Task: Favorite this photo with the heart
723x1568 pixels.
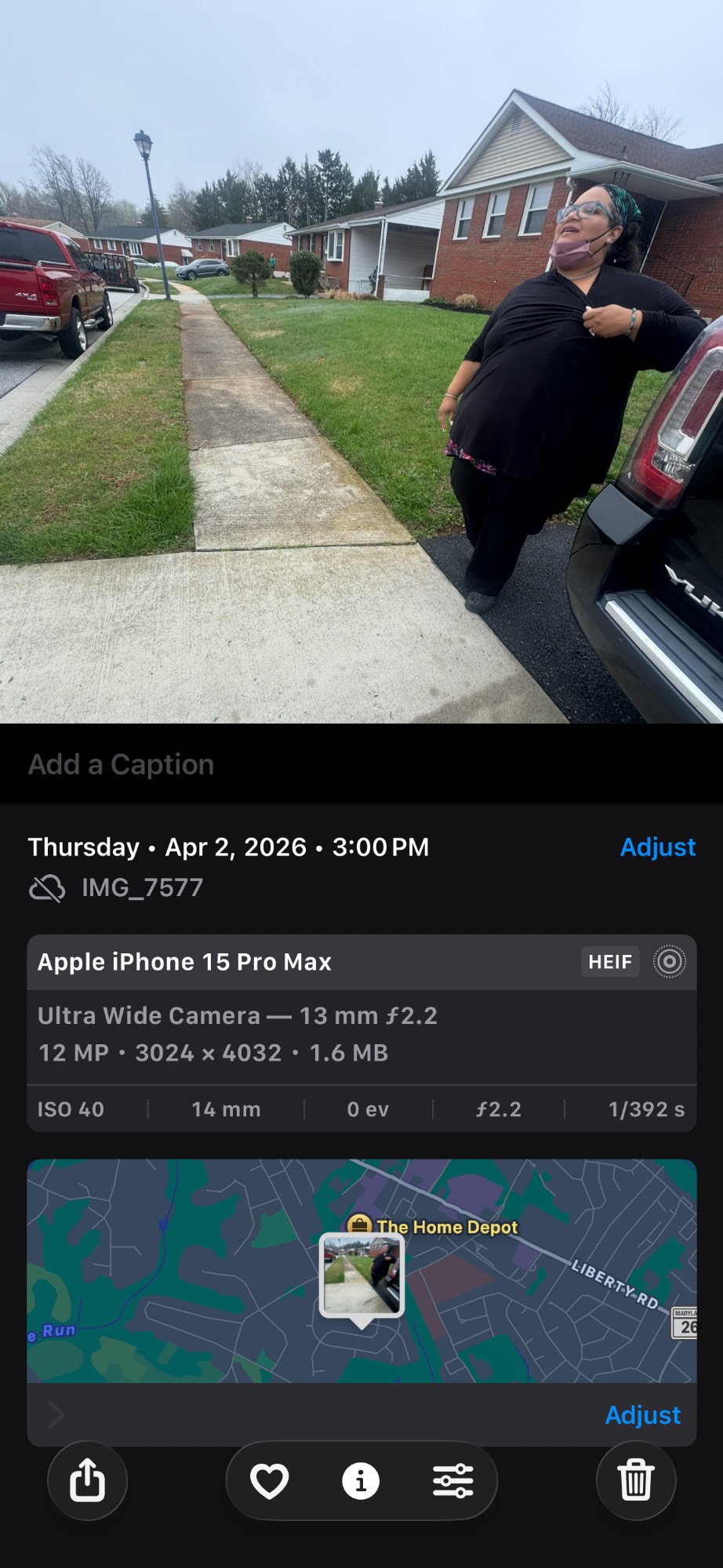Action: pos(269,1481)
